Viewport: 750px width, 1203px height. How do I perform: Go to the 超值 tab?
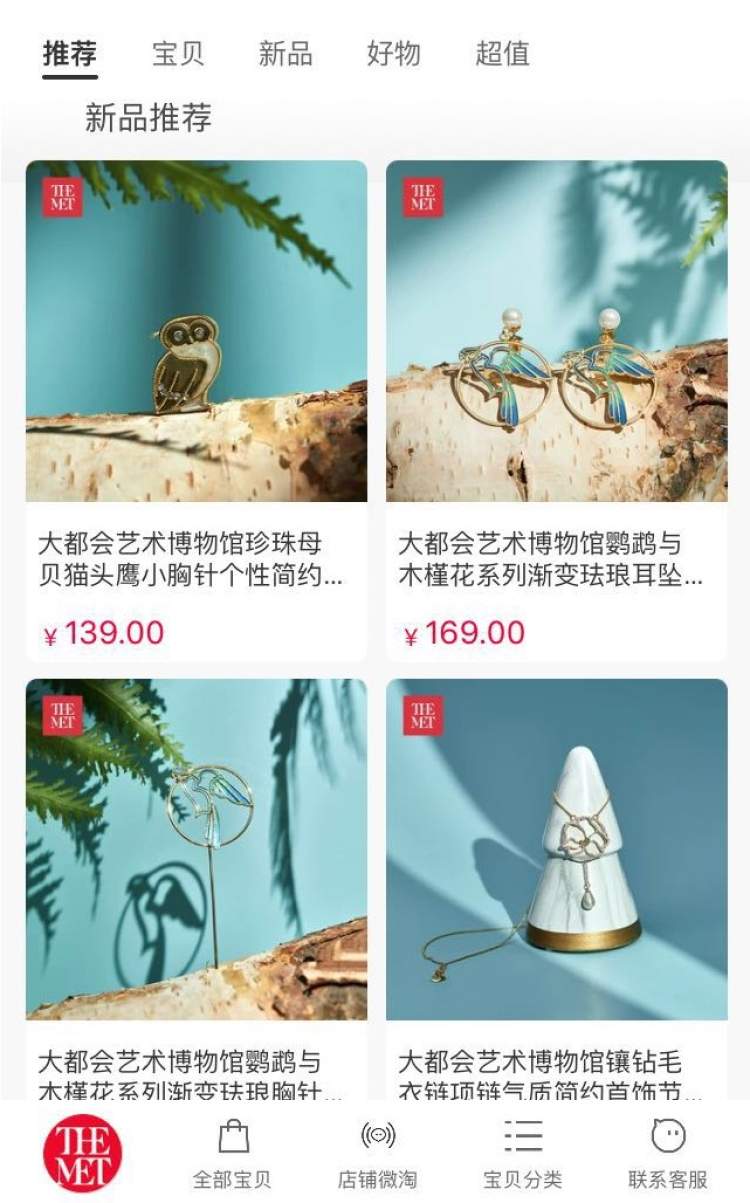(501, 54)
